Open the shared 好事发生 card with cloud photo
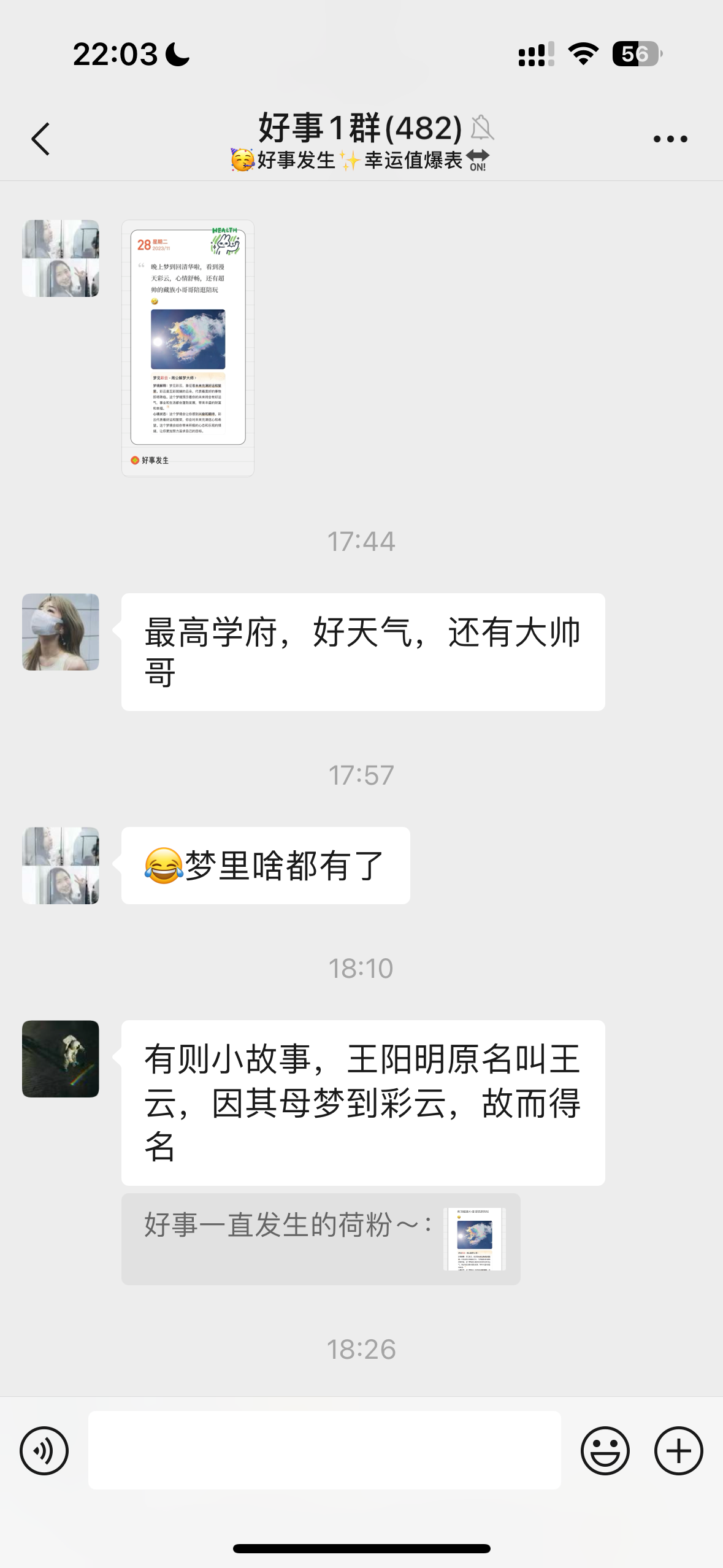Screen dimensions: 723x1568 (x=188, y=348)
